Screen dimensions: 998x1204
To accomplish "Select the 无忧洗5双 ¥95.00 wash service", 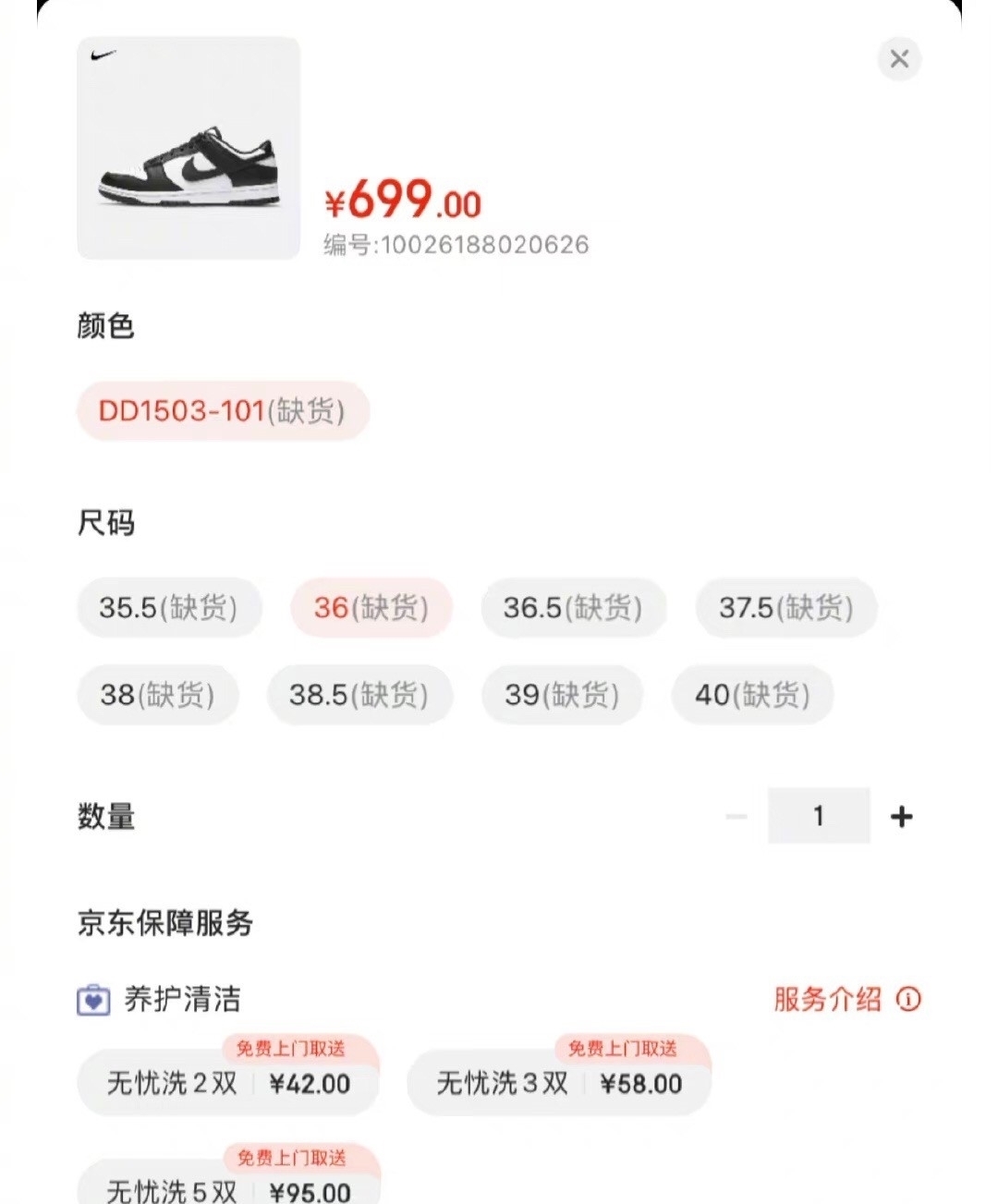I will pos(227,1190).
